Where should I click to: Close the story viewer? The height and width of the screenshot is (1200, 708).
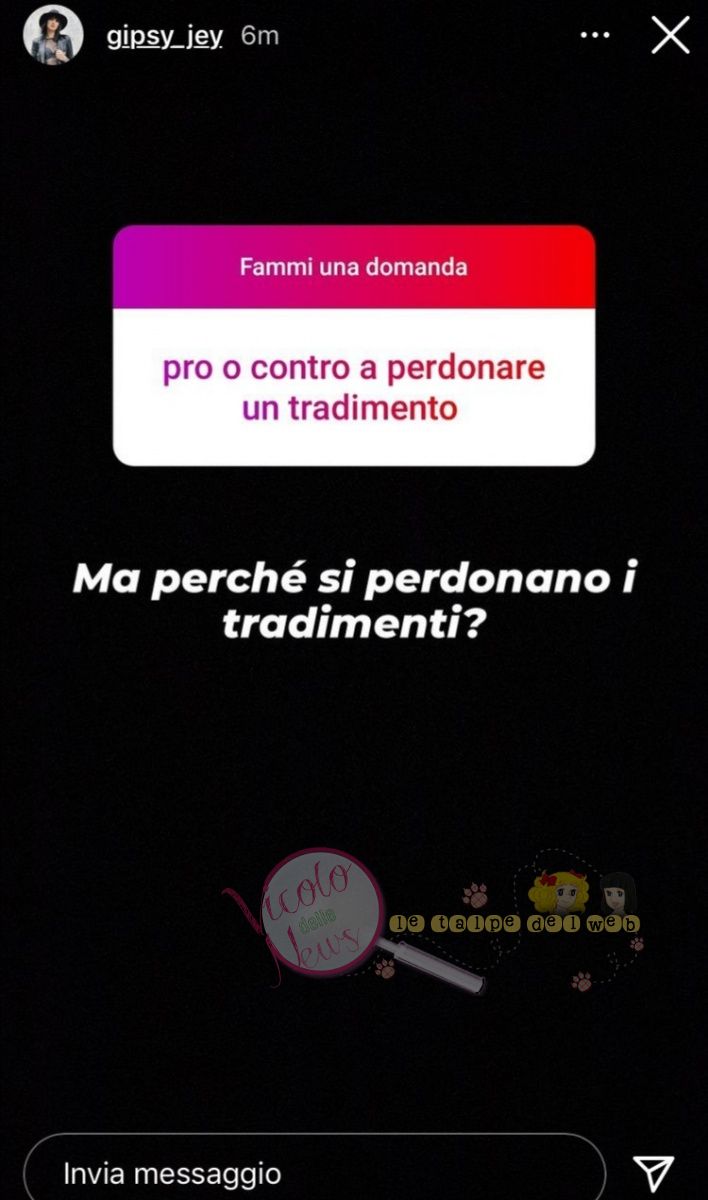point(670,36)
